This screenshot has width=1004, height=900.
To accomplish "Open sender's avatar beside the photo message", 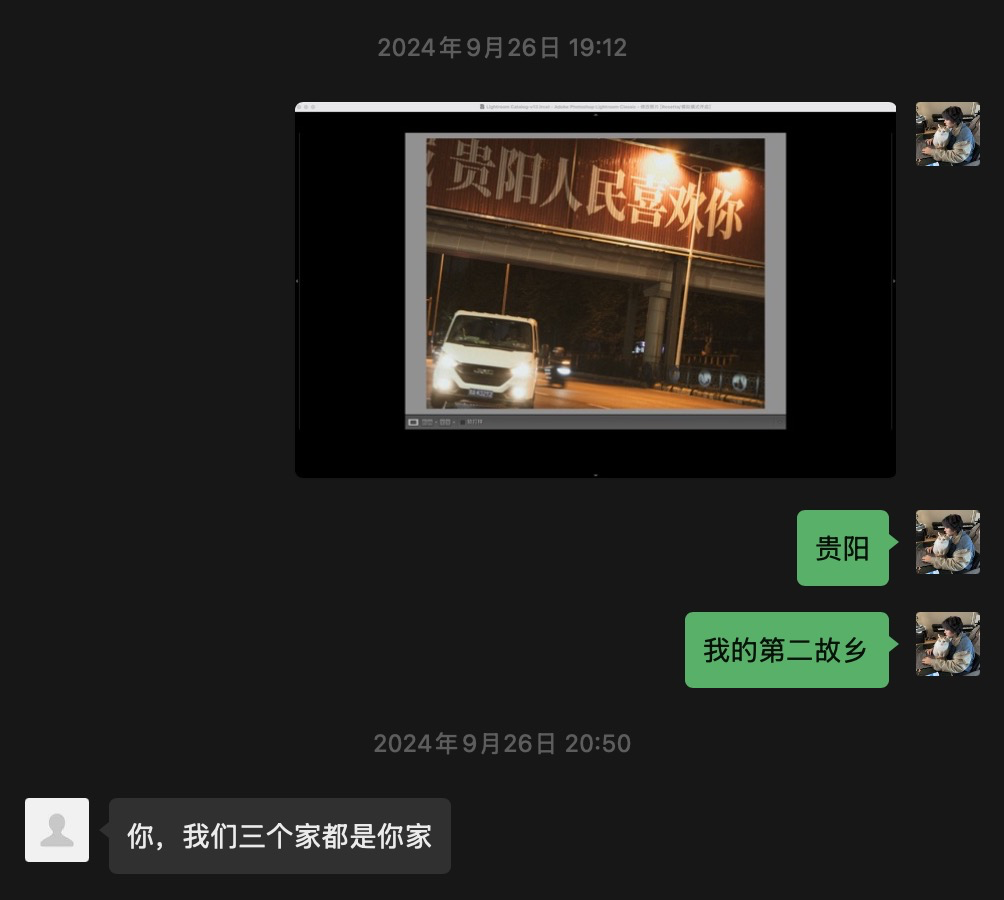I will (947, 134).
